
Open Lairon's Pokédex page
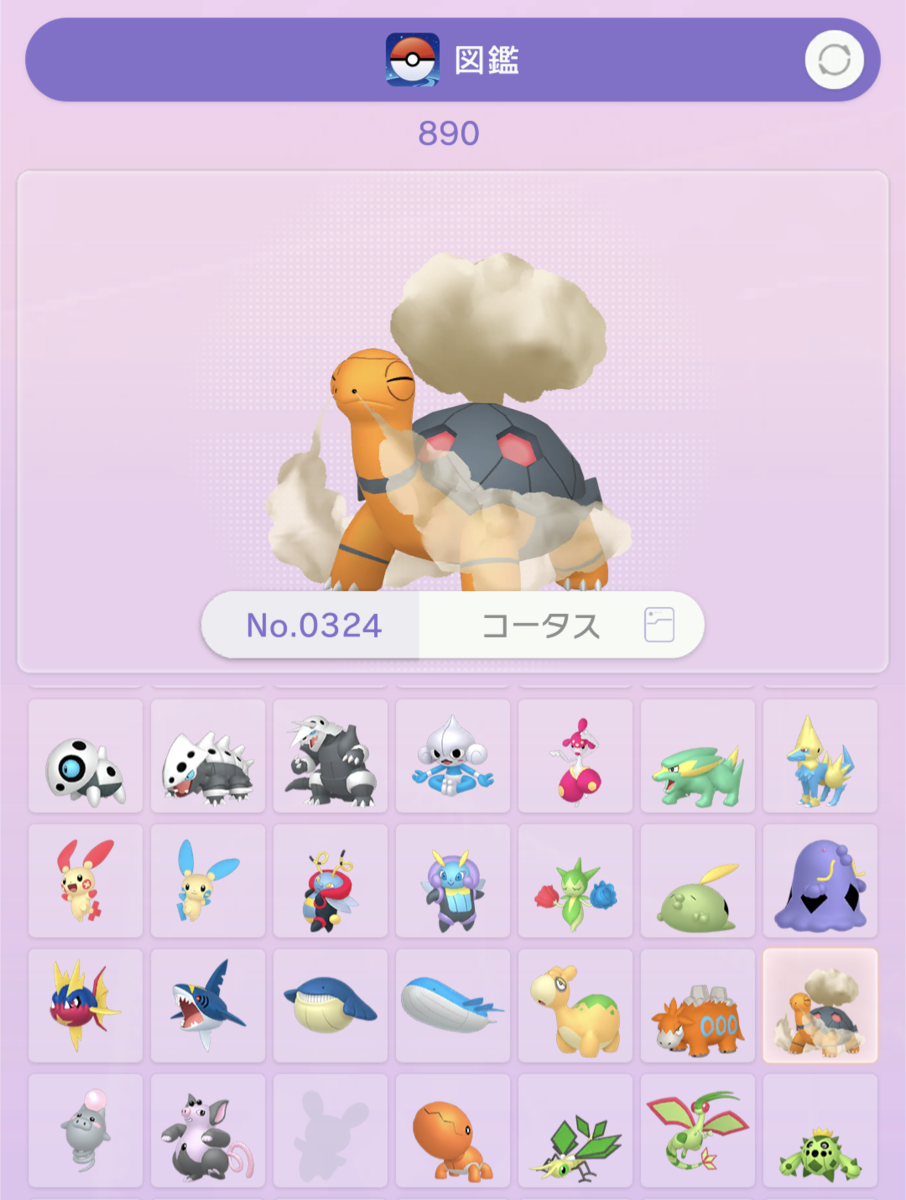click(x=208, y=755)
